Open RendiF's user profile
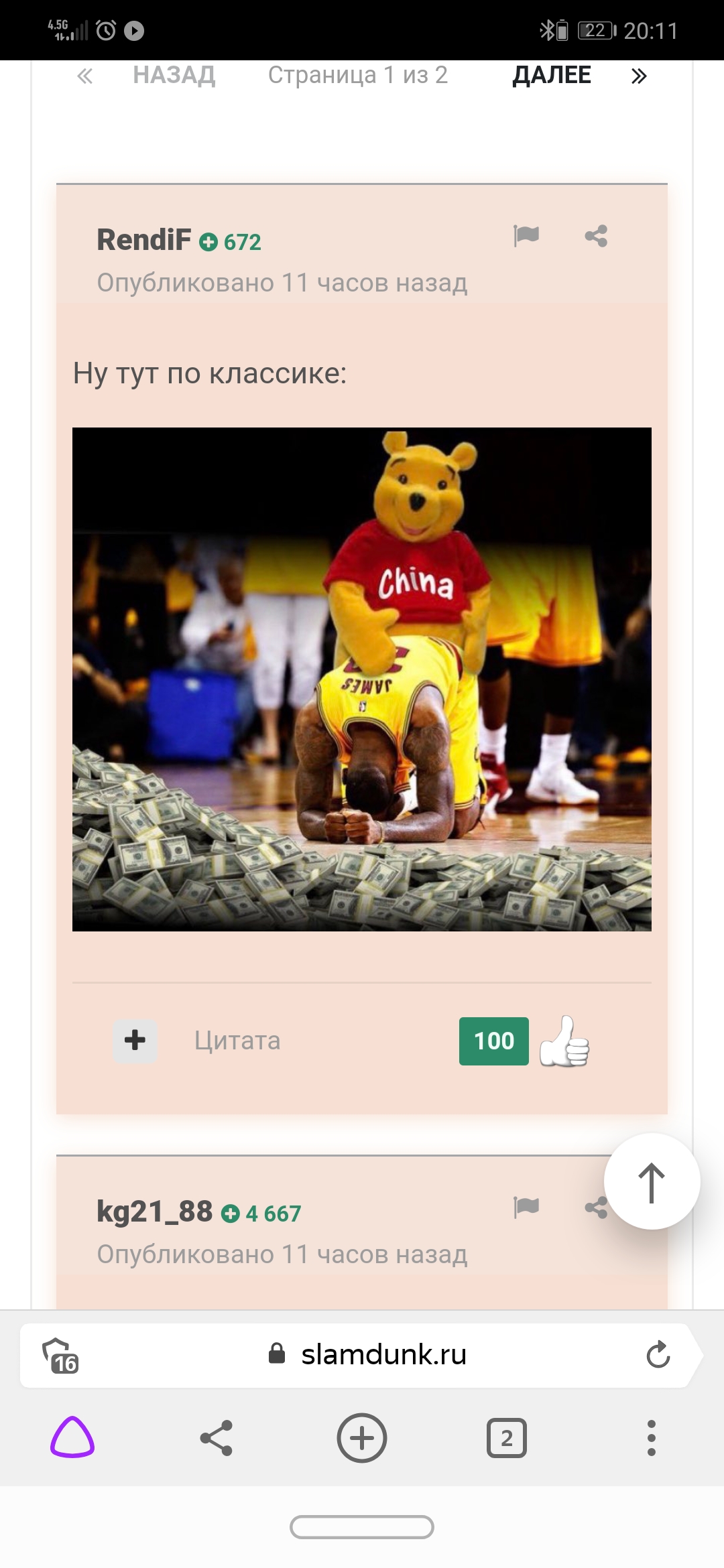 [x=143, y=240]
